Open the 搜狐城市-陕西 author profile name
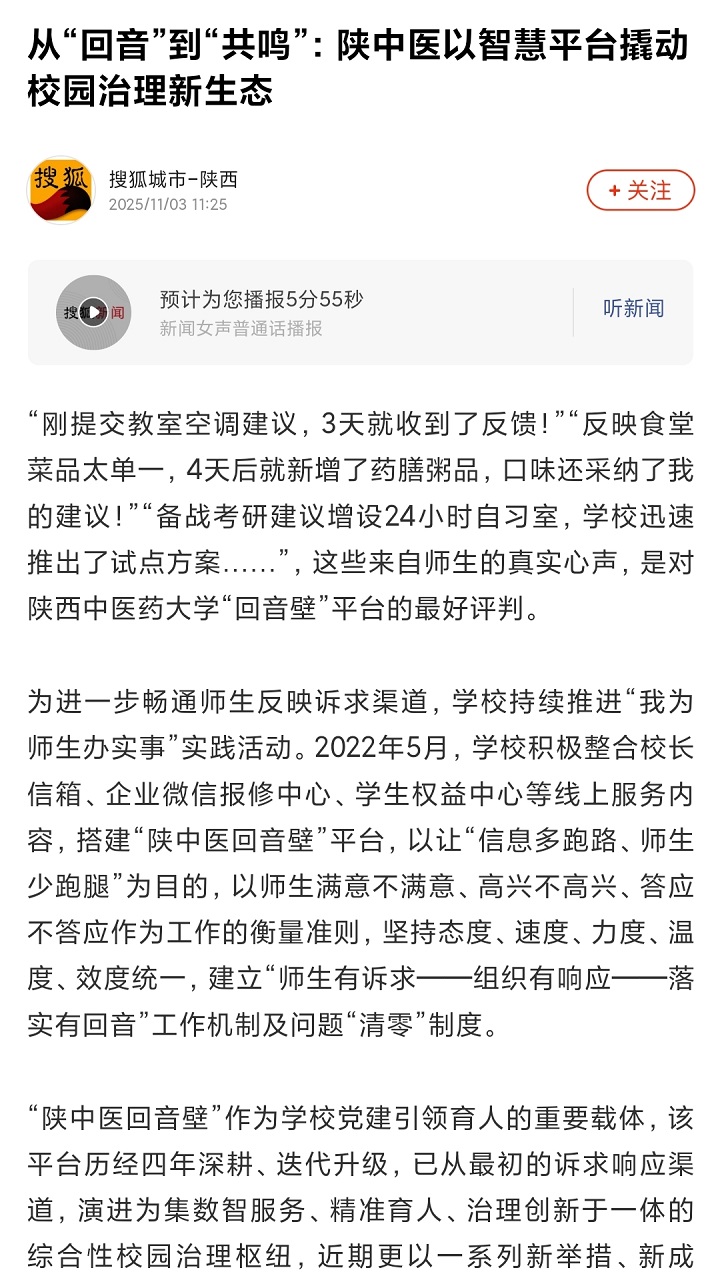Image resolution: width=720 pixels, height=1286 pixels. (173, 180)
